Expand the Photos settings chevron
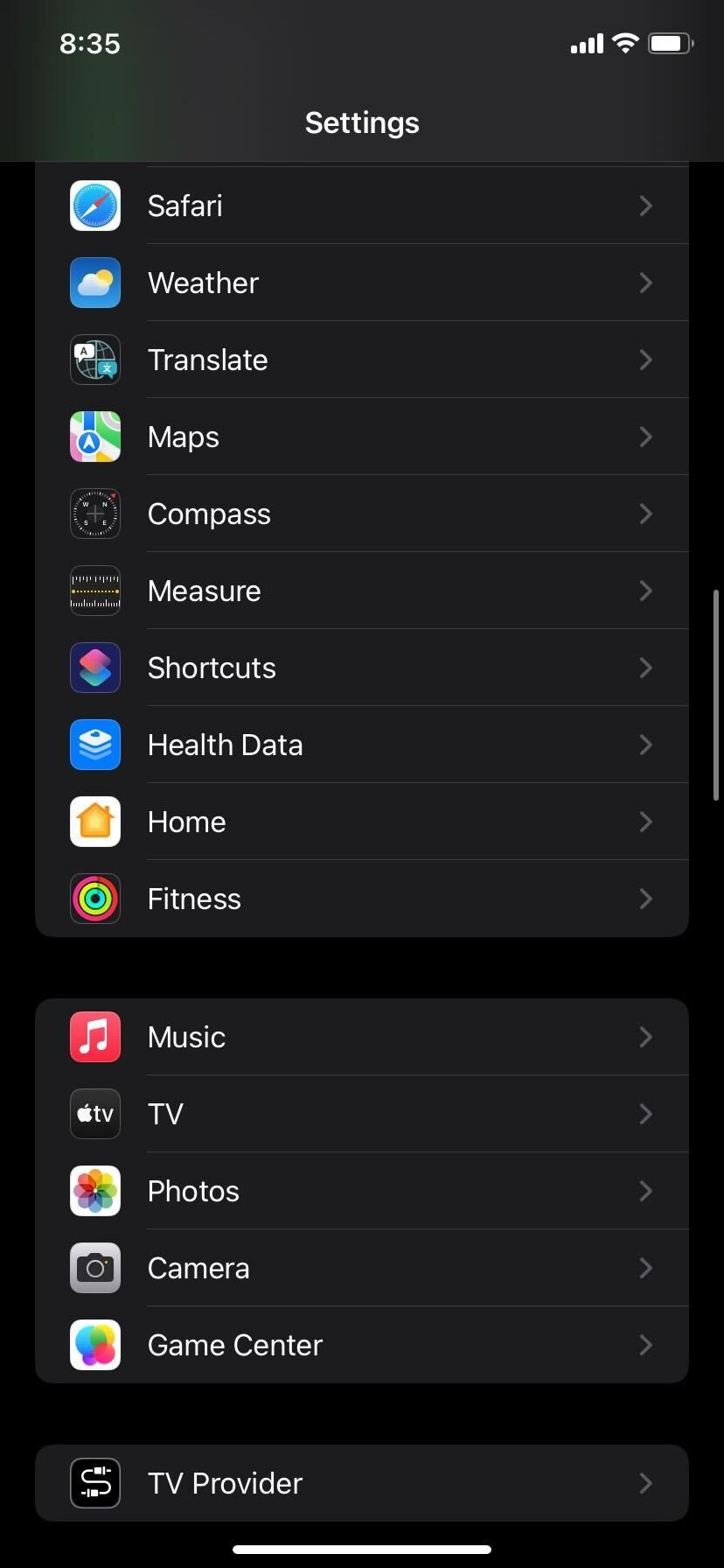 pyautogui.click(x=646, y=1191)
